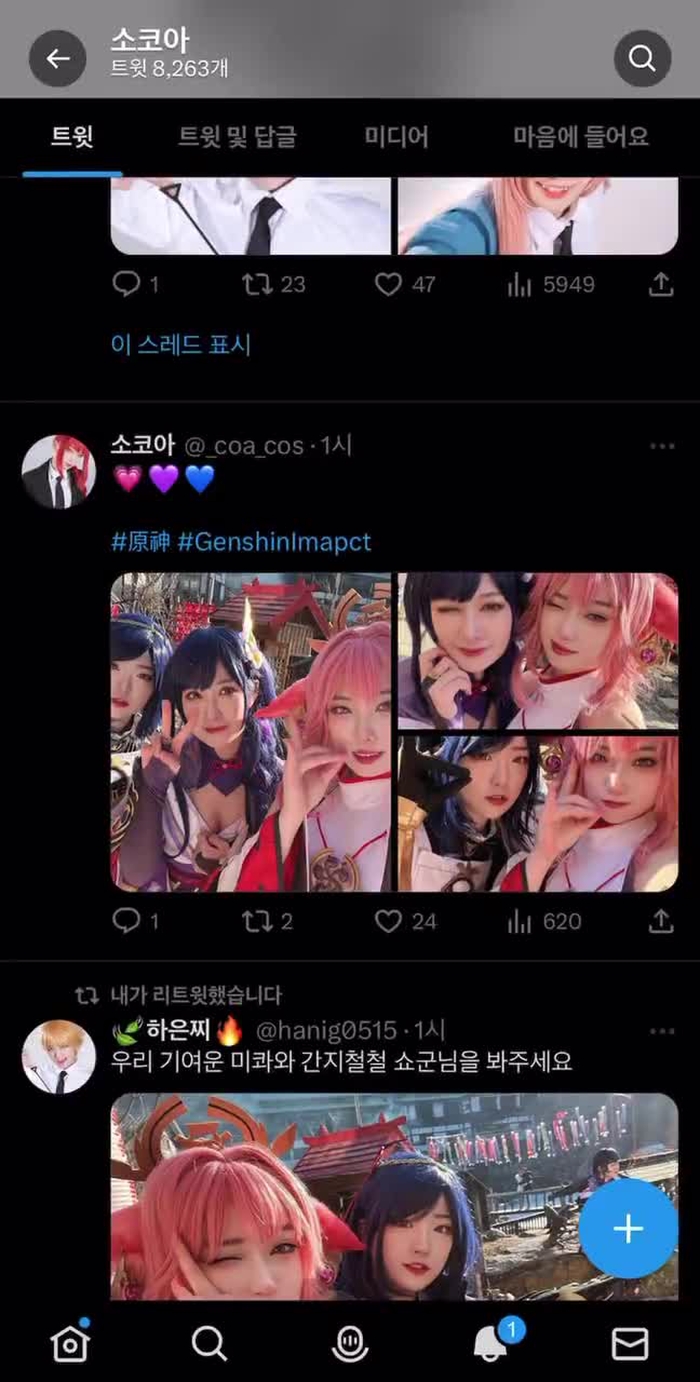Open overflow menu on 소코아's Genshin tweet
Image resolution: width=700 pixels, height=1382 pixels.
click(661, 446)
